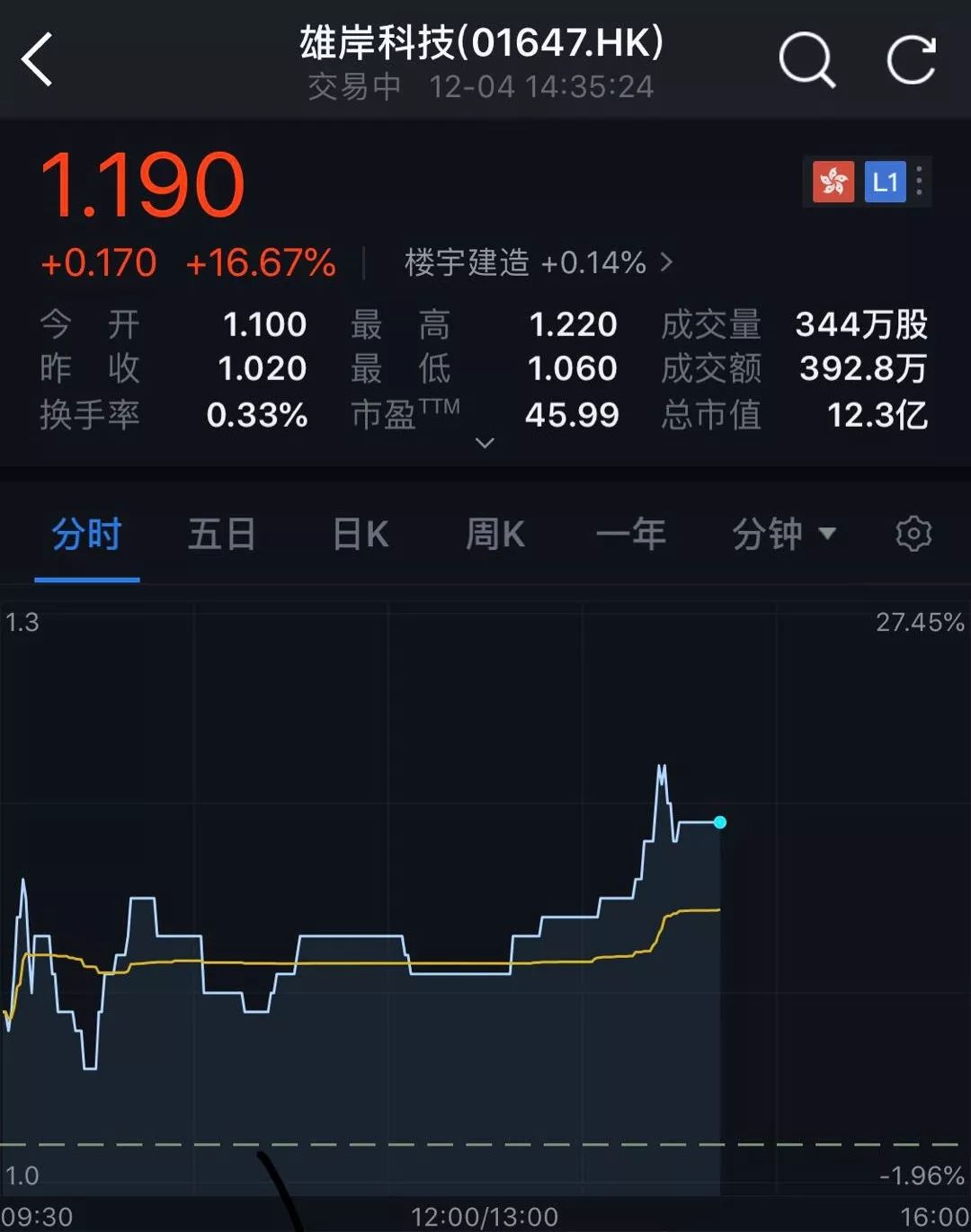Open chart settings gear
971x1232 pixels.
913,534
